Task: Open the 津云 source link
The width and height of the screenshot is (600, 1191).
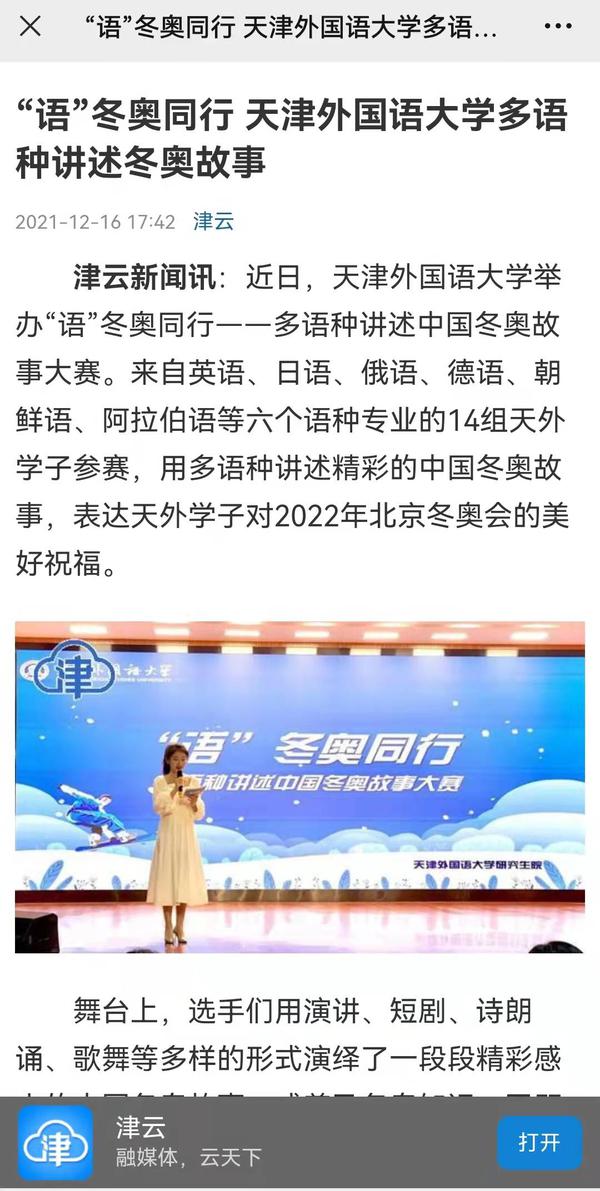Action: [213, 221]
